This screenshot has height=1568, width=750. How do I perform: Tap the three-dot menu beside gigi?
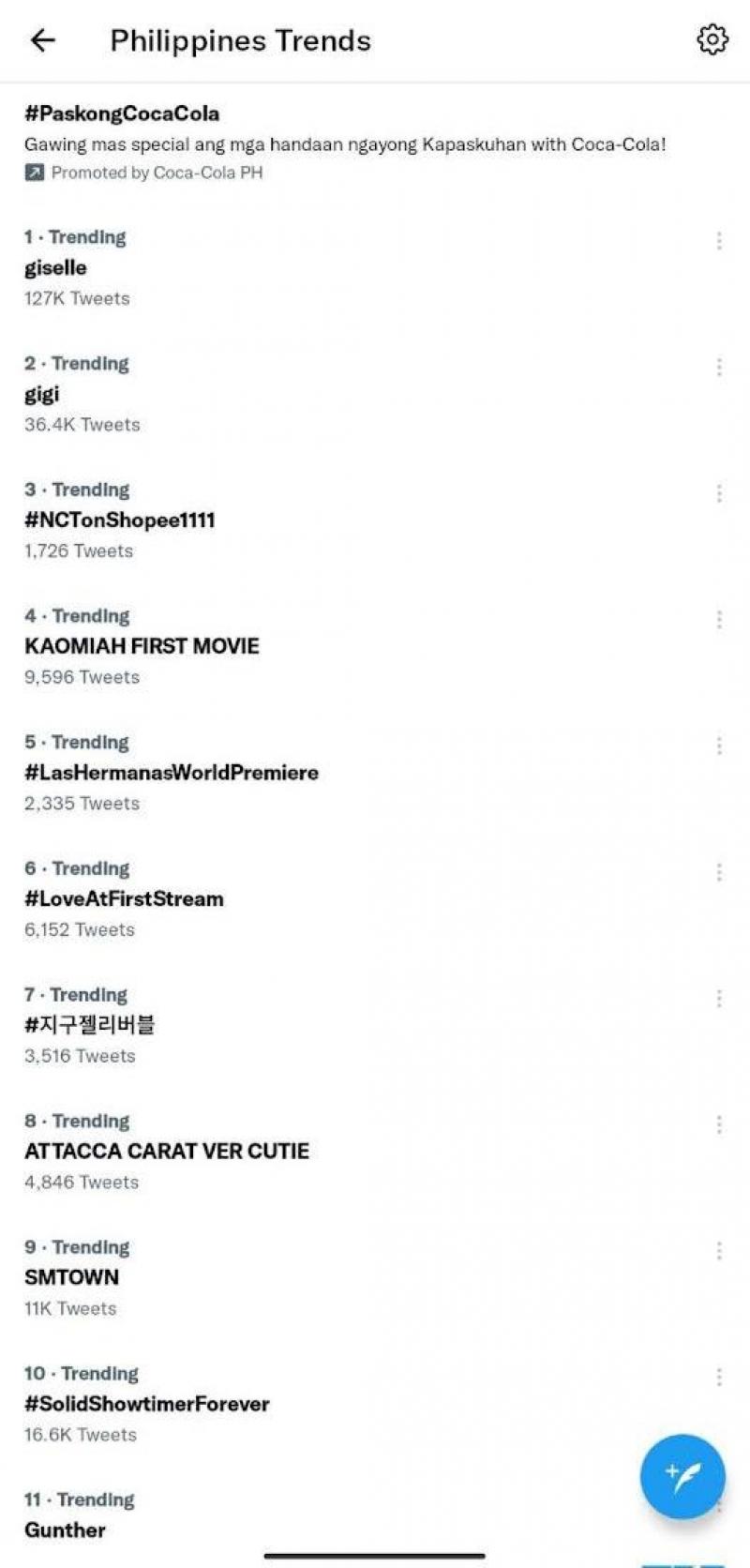(x=719, y=367)
